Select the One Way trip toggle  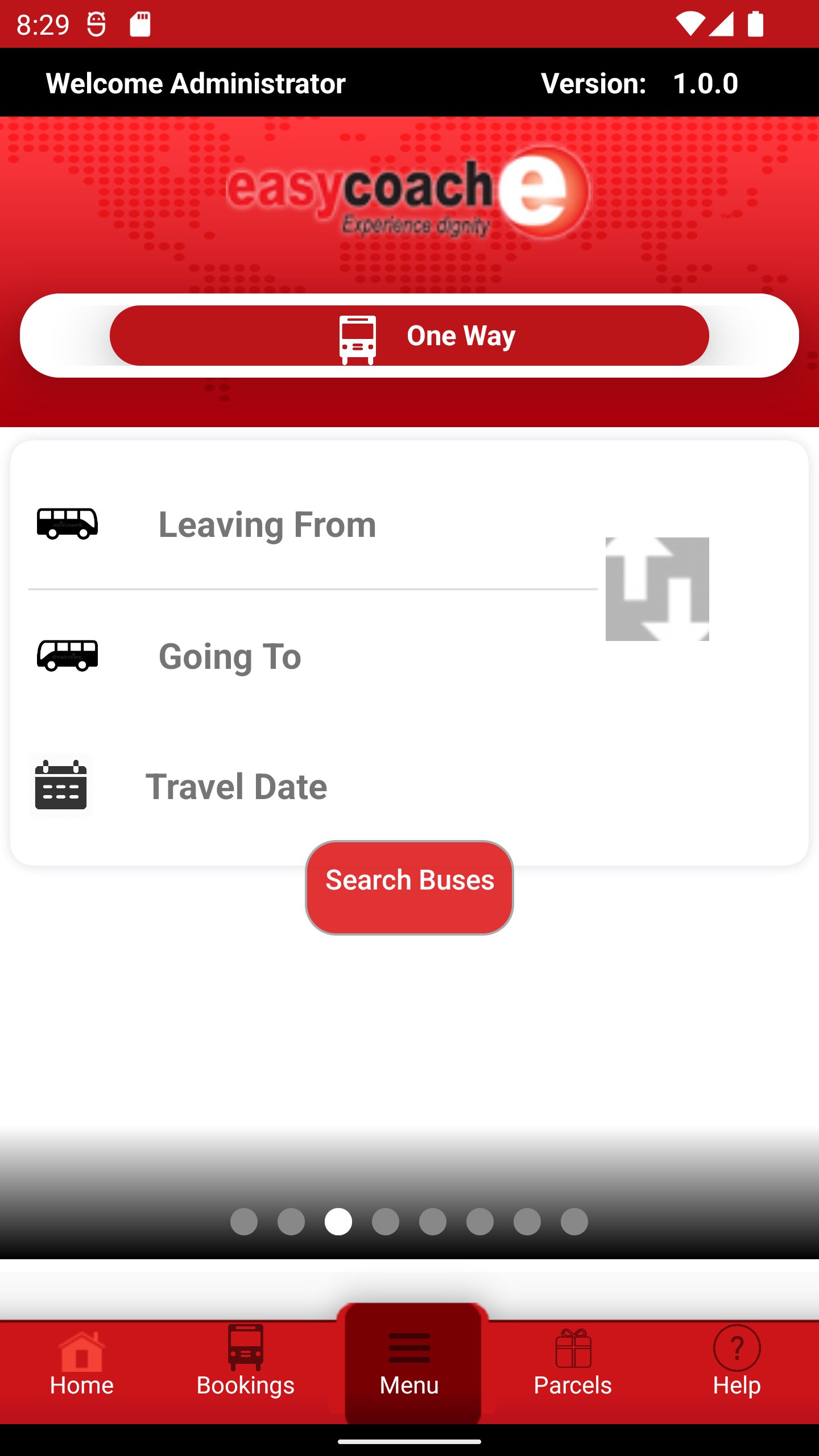pos(408,334)
